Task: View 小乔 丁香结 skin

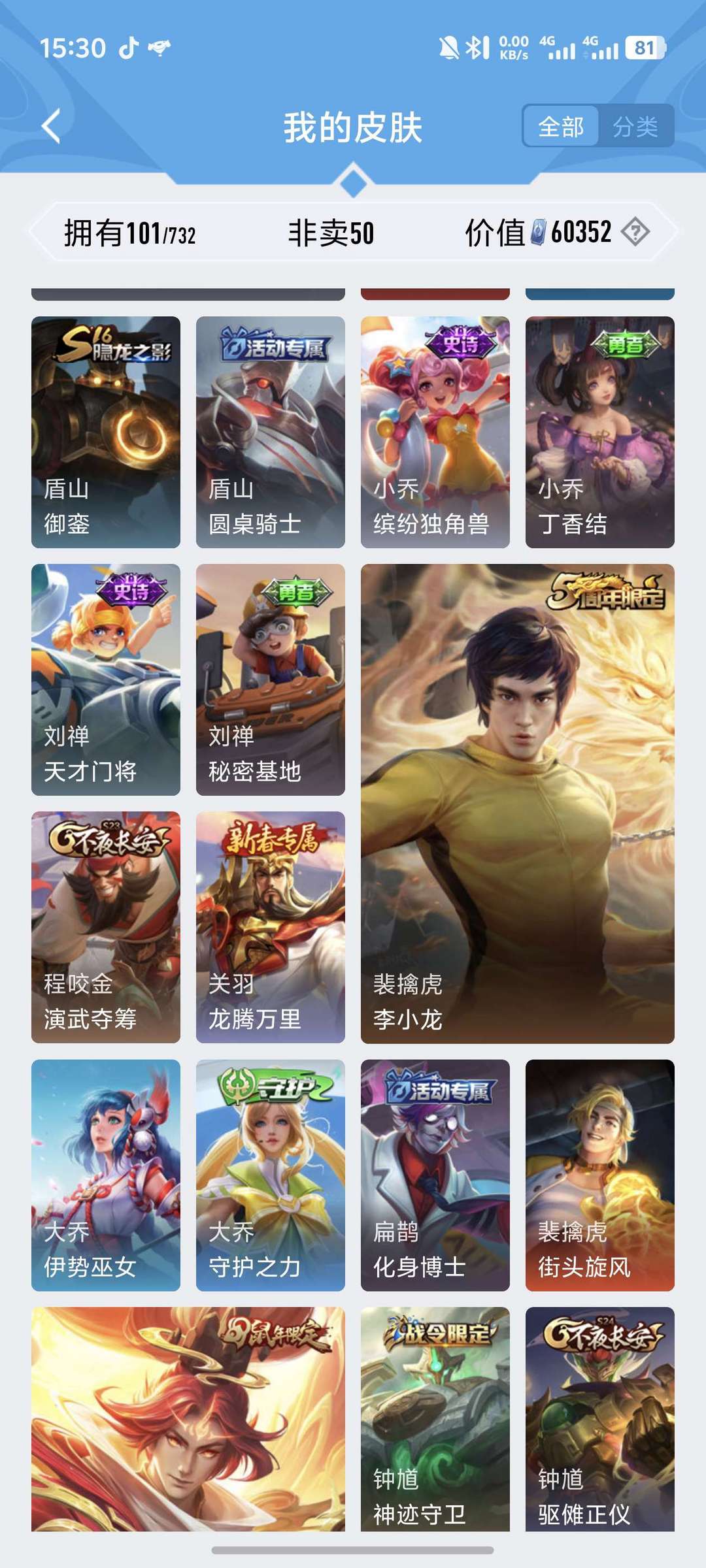Action: coord(600,432)
